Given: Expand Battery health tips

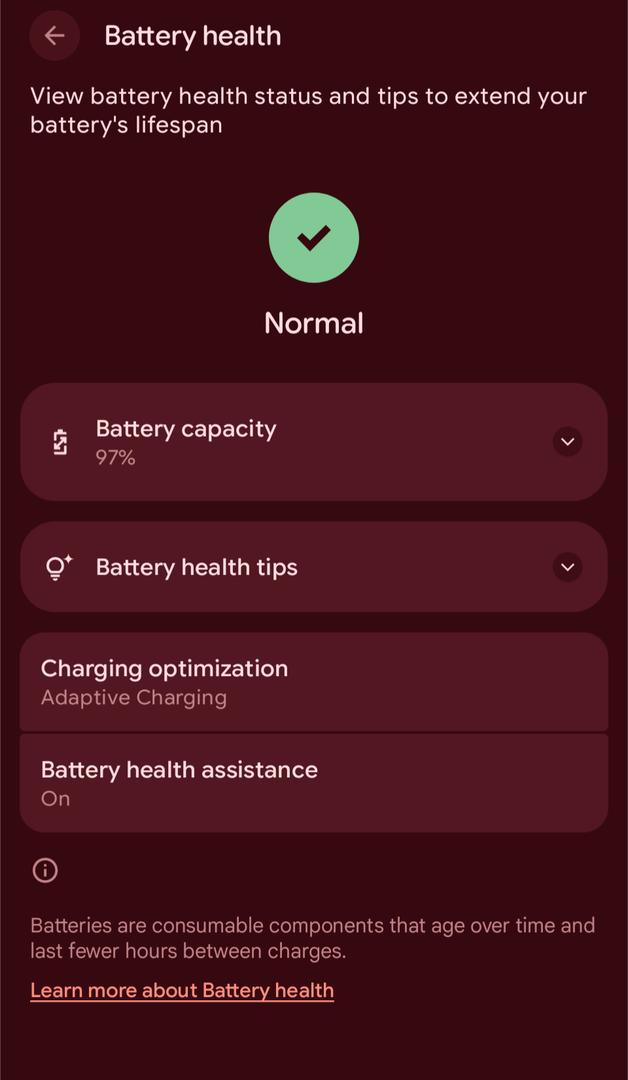Looking at the screenshot, I should 567,567.
